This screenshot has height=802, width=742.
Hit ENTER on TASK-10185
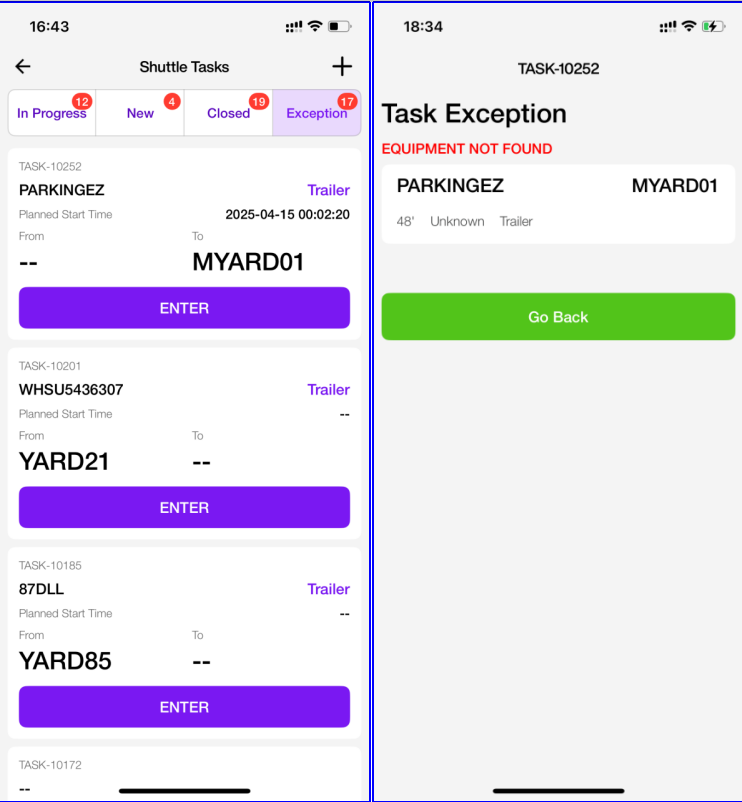tap(184, 707)
